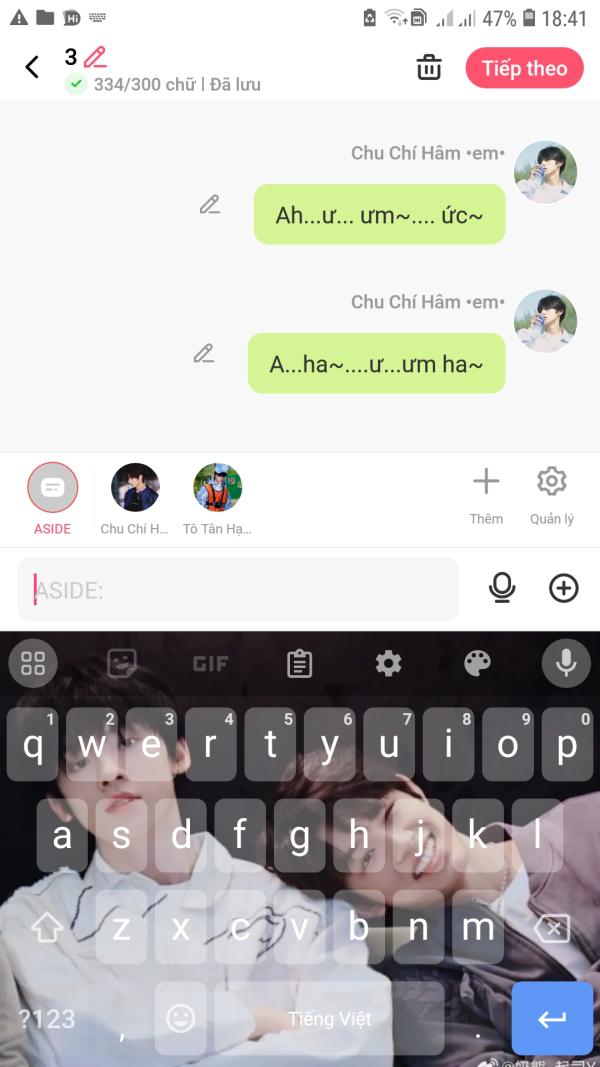Focus the ASIDE text input field
The height and width of the screenshot is (1067, 600).
click(x=238, y=590)
